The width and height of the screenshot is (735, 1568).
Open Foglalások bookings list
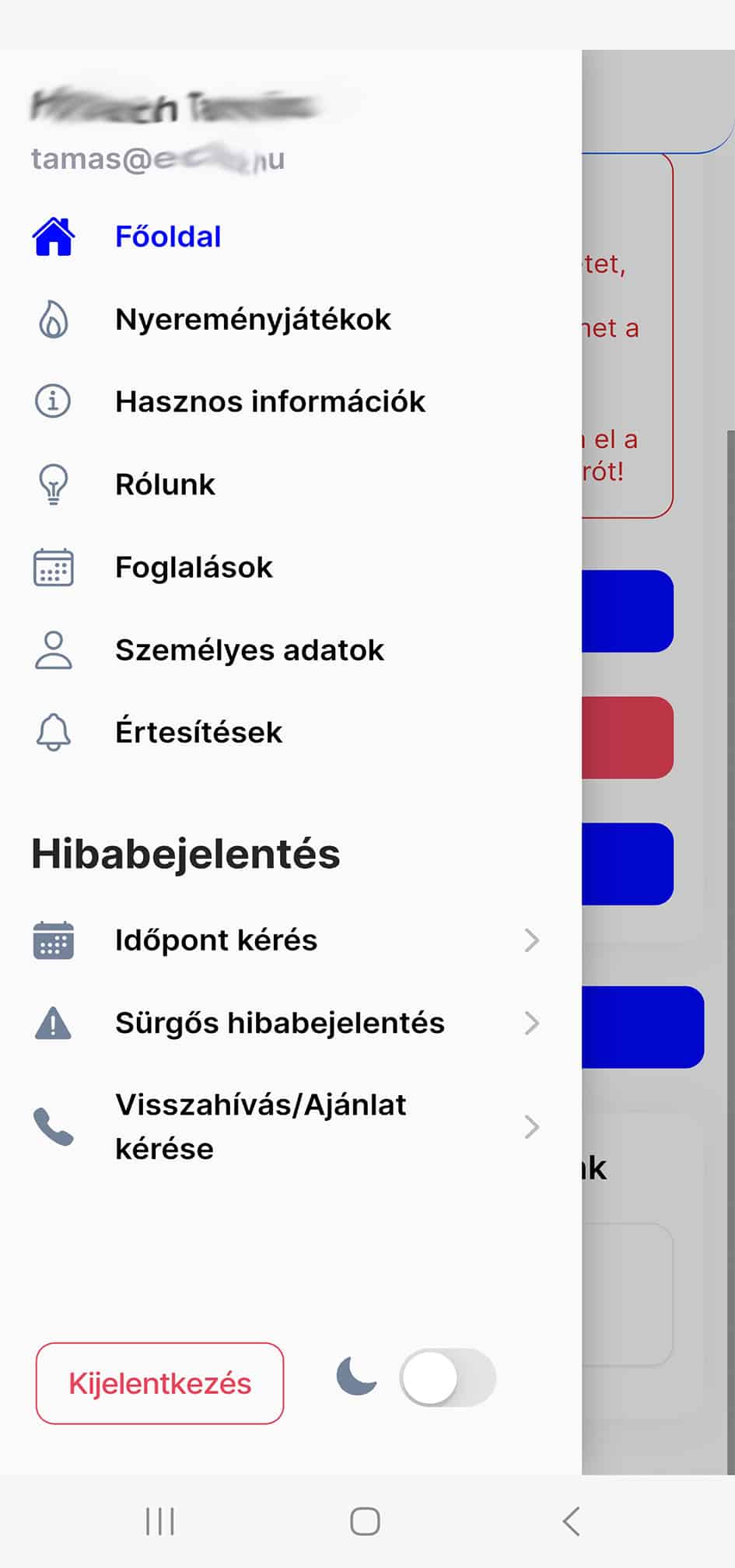tap(289, 567)
